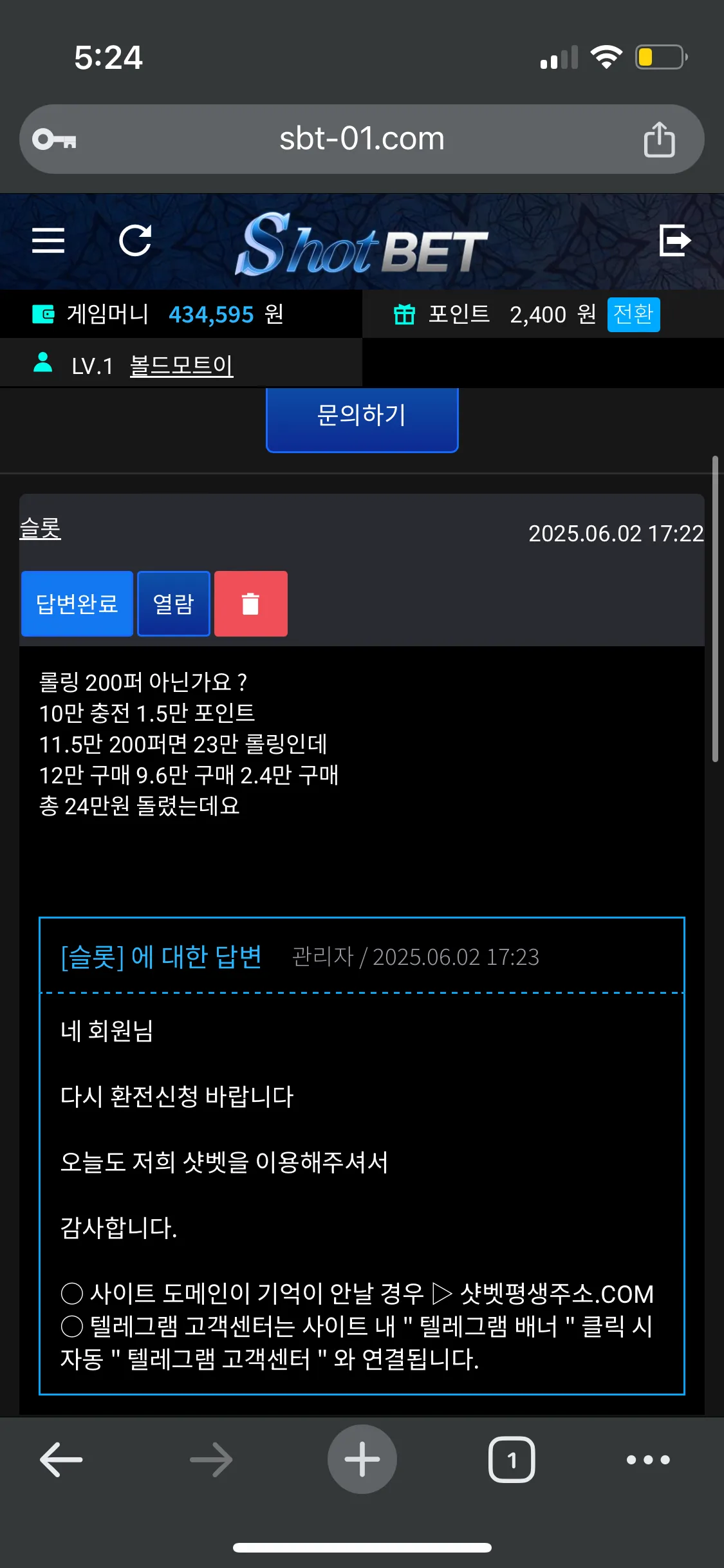This screenshot has height=1568, width=724.
Task: Open the 슬롯 inquiry title
Action: click(40, 528)
